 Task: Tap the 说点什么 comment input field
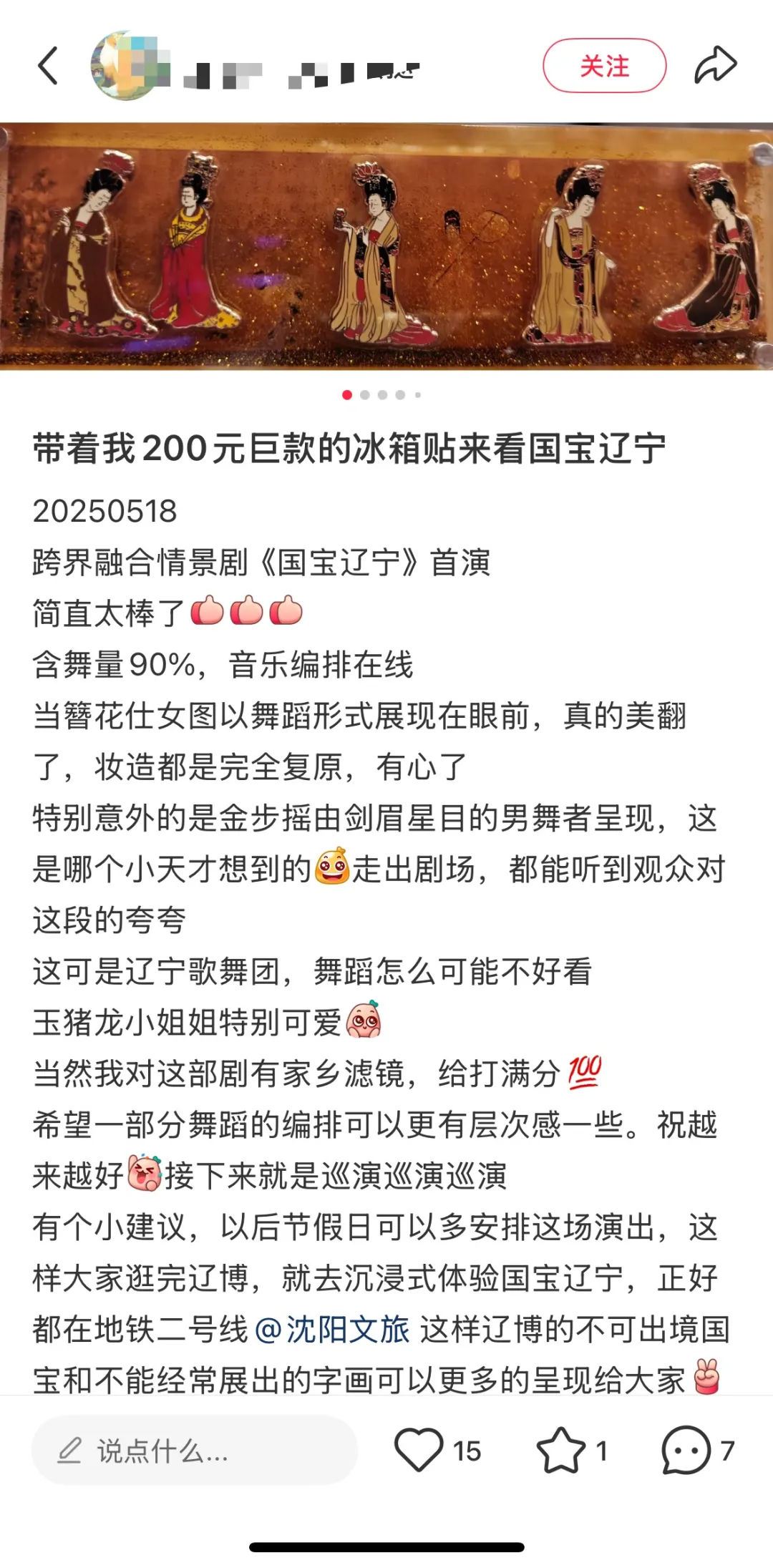click(x=193, y=1451)
